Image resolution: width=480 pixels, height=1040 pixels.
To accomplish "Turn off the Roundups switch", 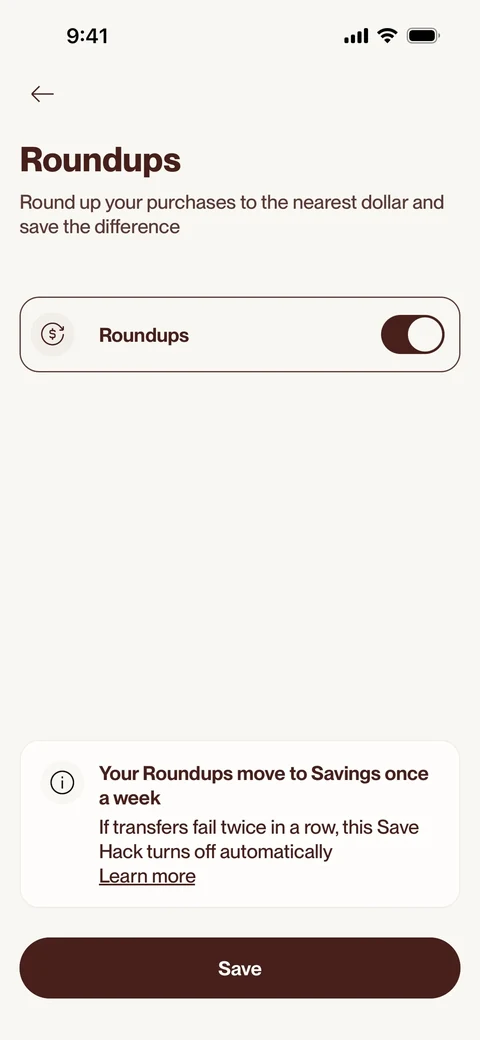I will [x=412, y=334].
